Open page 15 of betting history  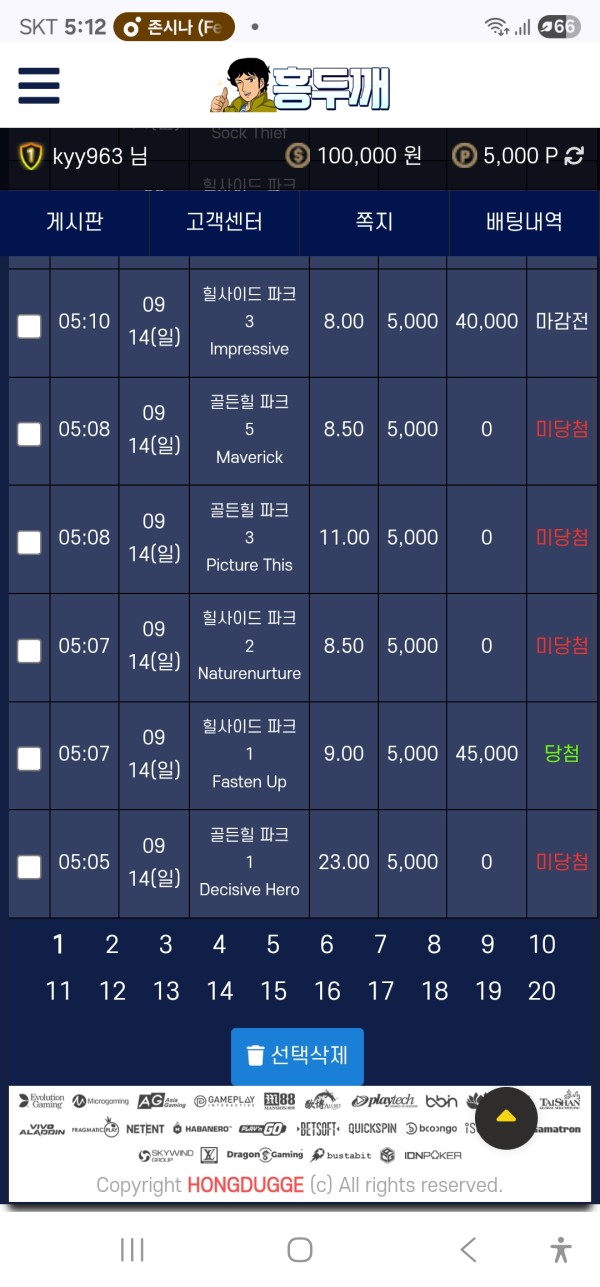click(x=273, y=991)
